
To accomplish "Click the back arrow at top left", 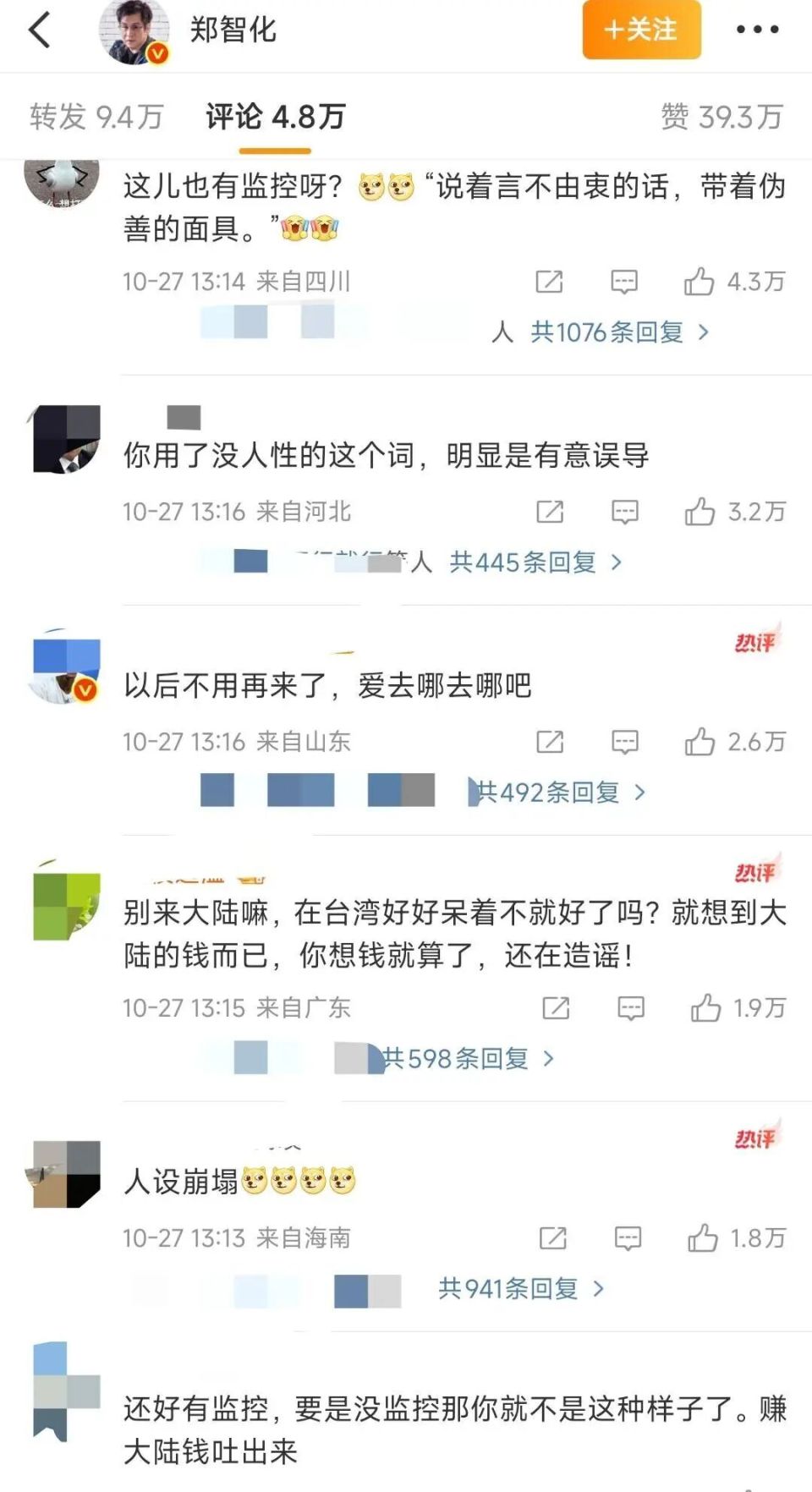I will [38, 30].
